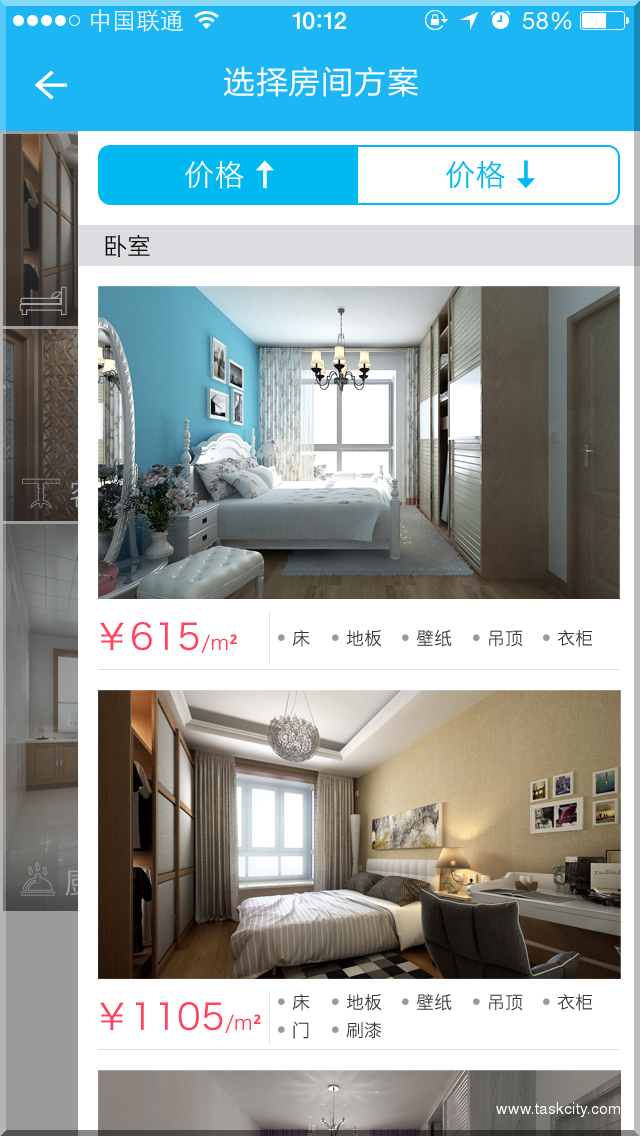Select the dining room category in sidebar
Image resolution: width=640 pixels, height=1136 pixels.
(x=40, y=427)
